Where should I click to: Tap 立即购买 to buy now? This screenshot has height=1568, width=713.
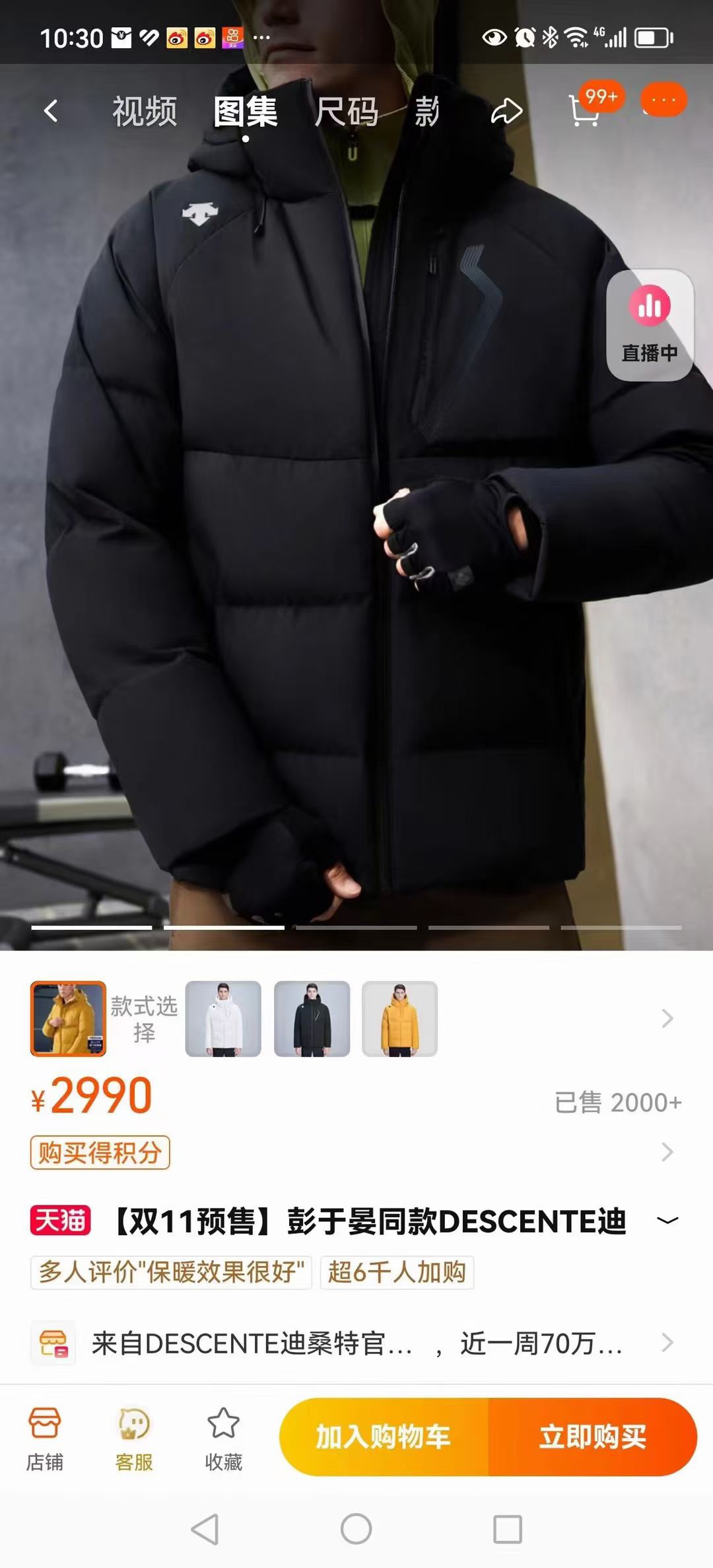(592, 1437)
